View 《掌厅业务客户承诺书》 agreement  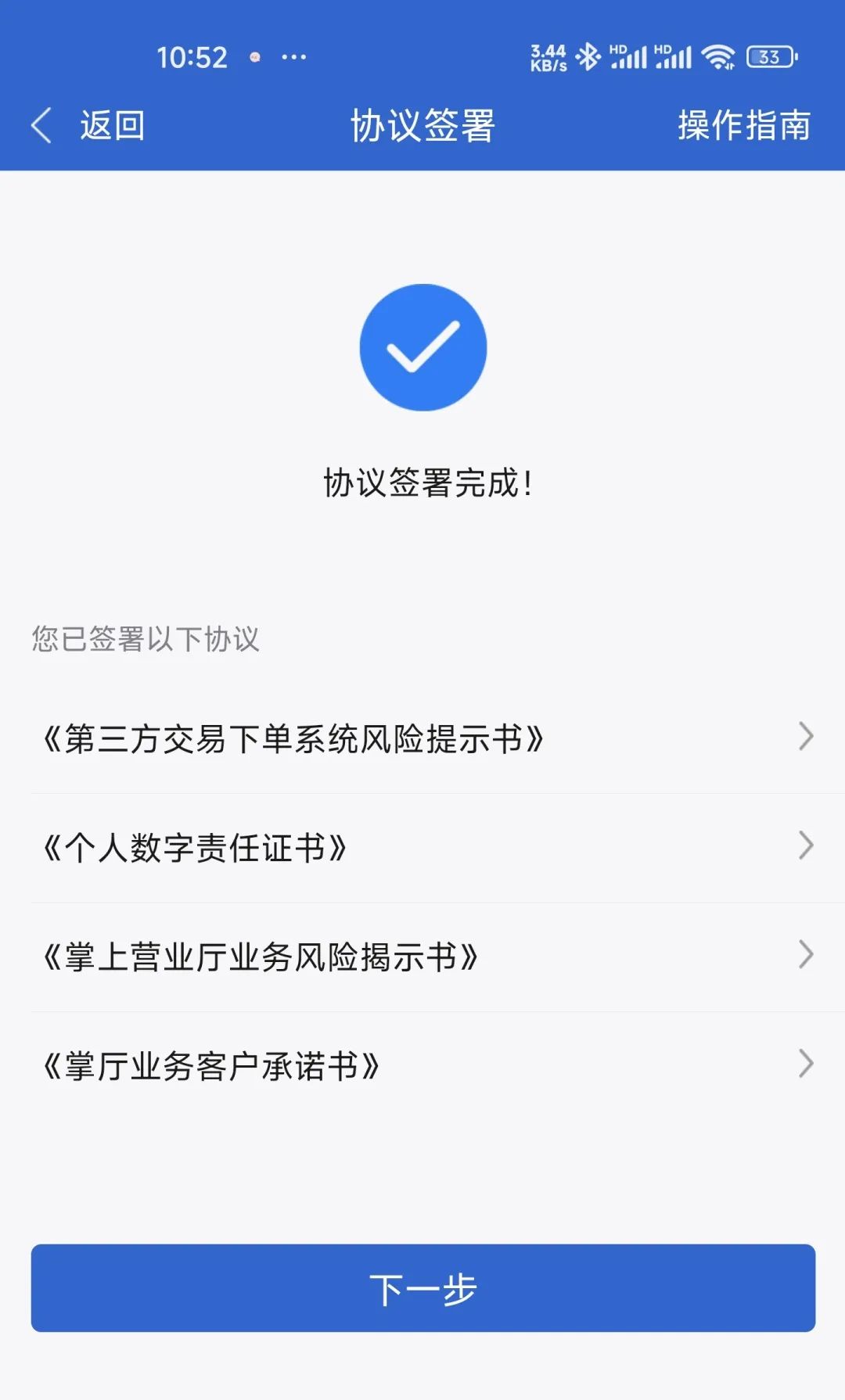pyautogui.click(x=422, y=1065)
